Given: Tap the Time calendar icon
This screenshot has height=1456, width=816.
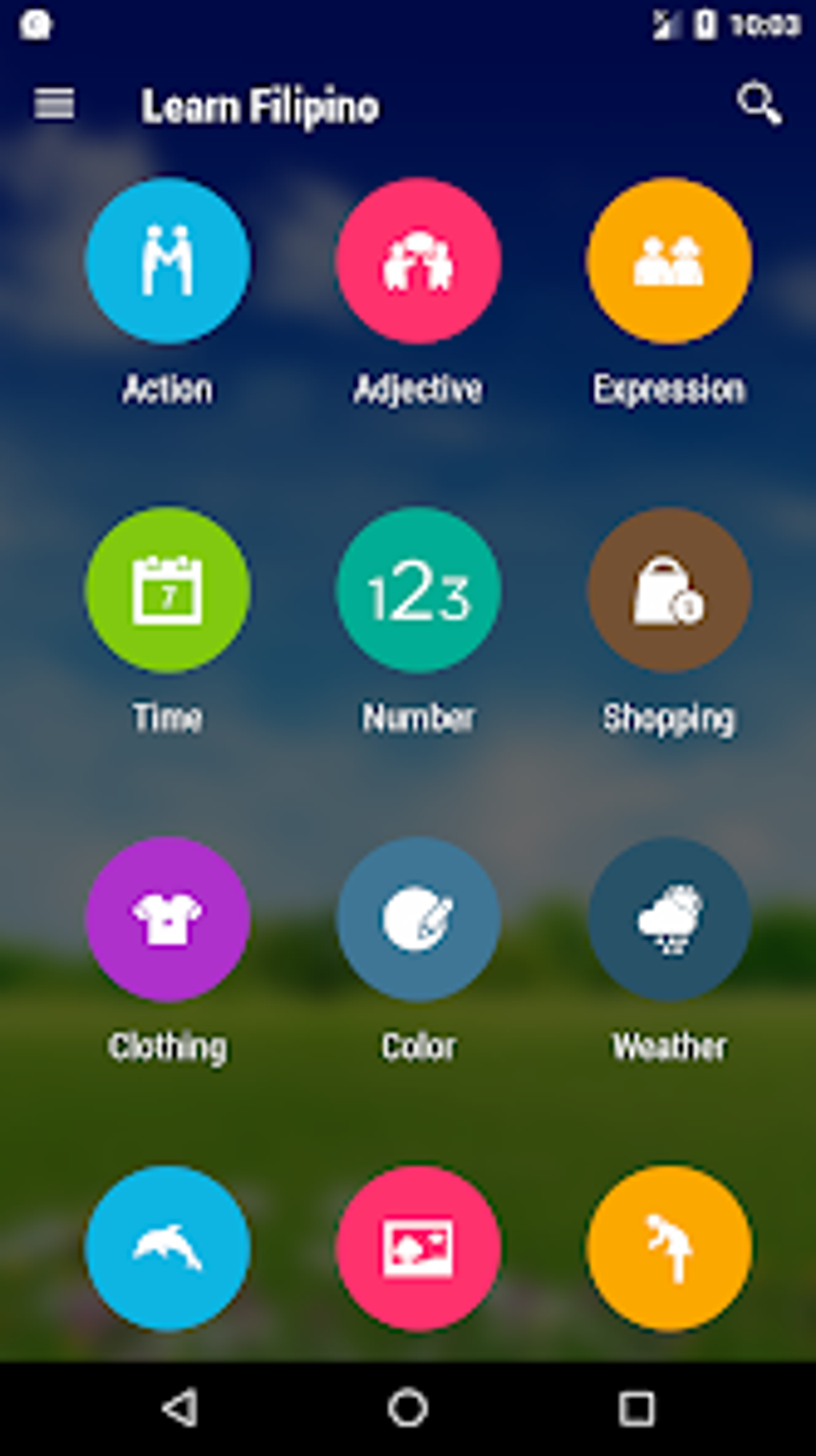Looking at the screenshot, I should click(x=170, y=592).
